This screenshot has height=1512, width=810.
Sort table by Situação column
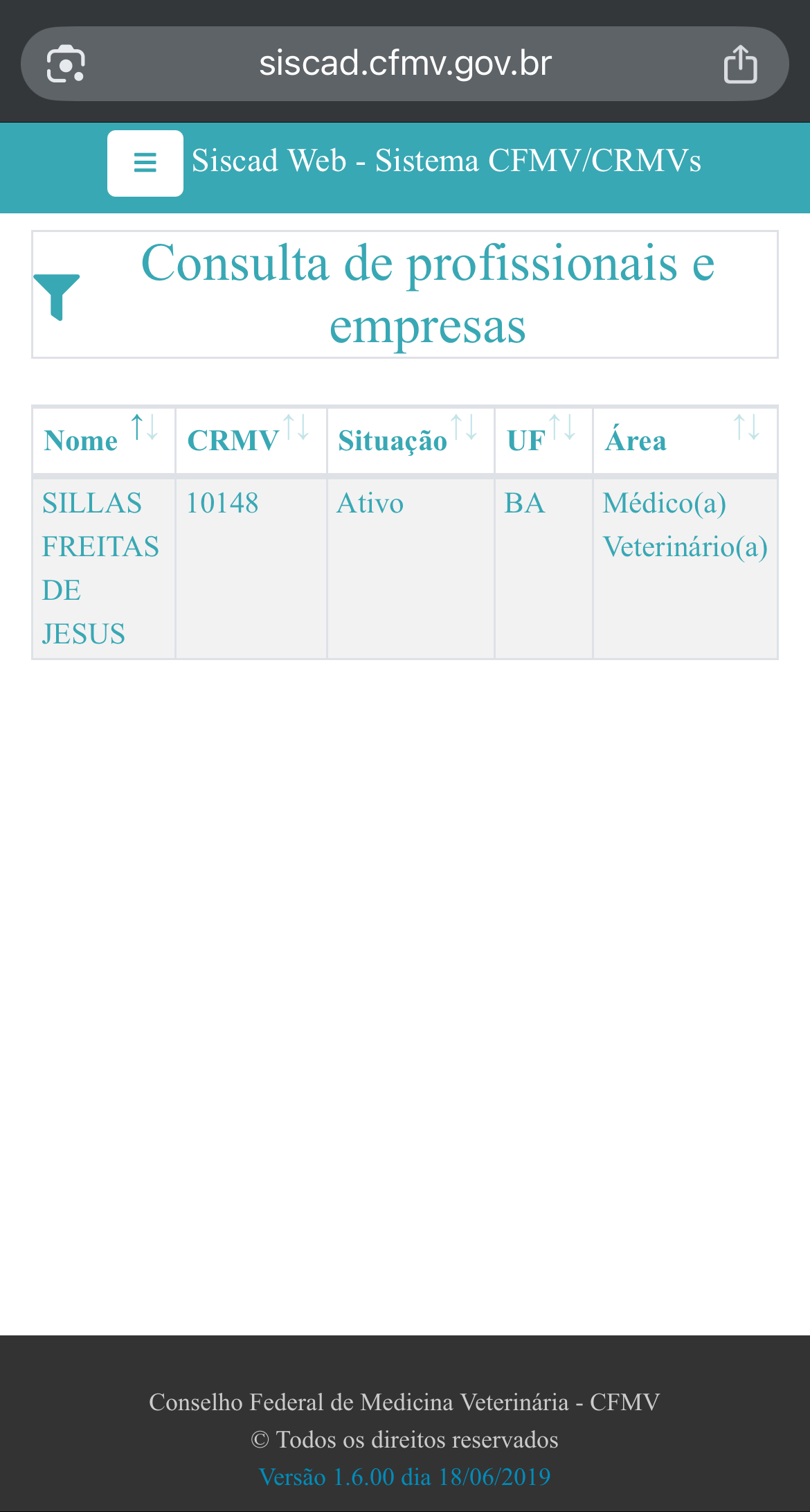tap(410, 441)
